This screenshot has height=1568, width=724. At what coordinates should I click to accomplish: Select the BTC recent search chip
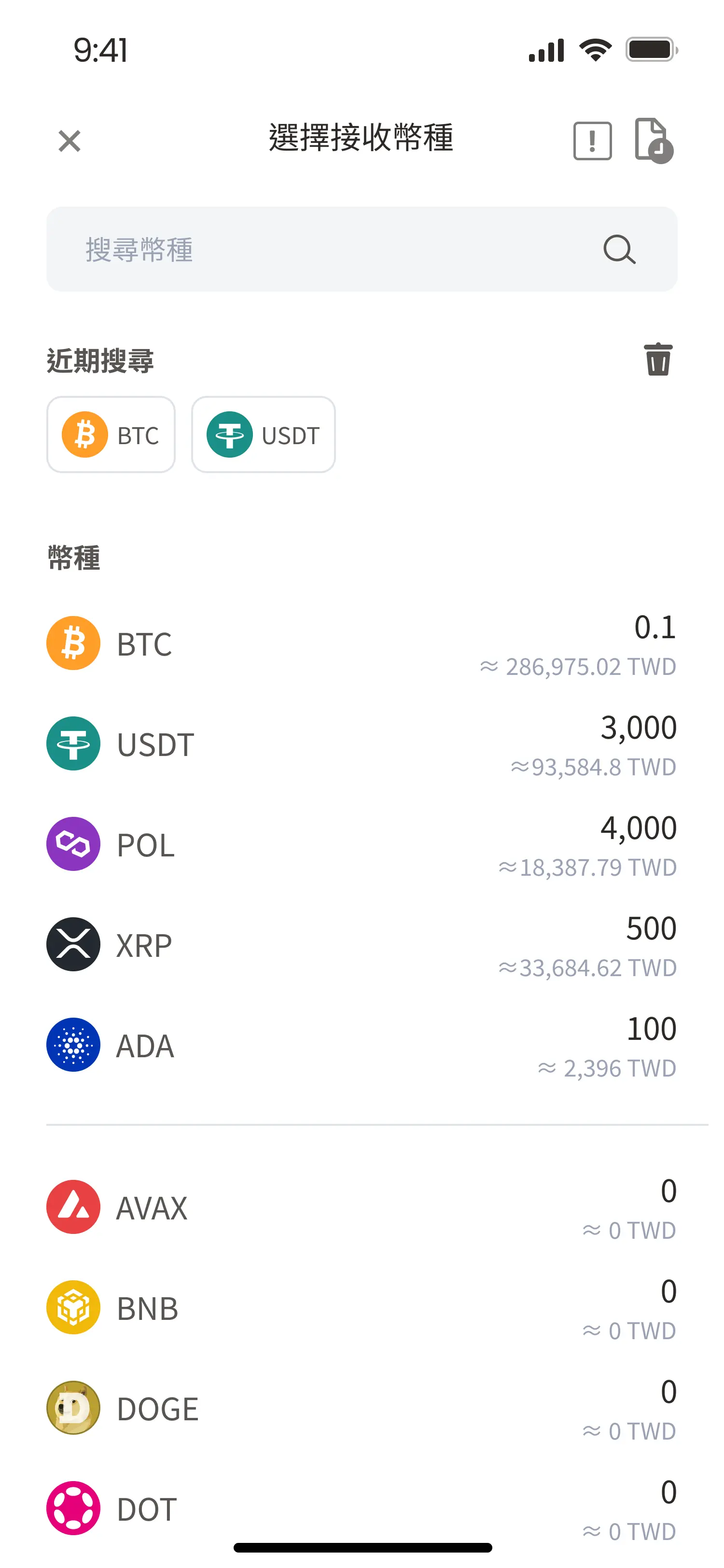[111, 434]
